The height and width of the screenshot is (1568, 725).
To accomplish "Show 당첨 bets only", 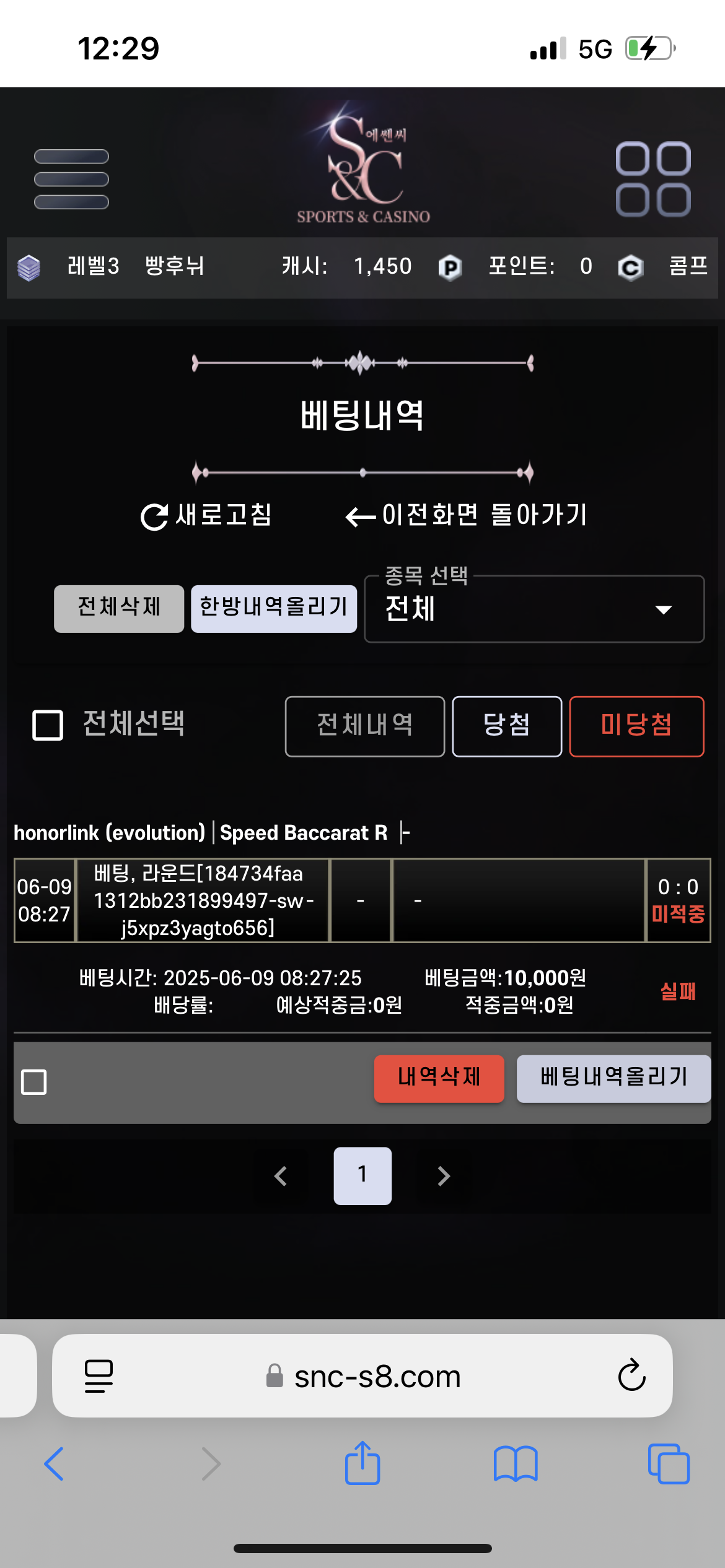I will 507,726.
